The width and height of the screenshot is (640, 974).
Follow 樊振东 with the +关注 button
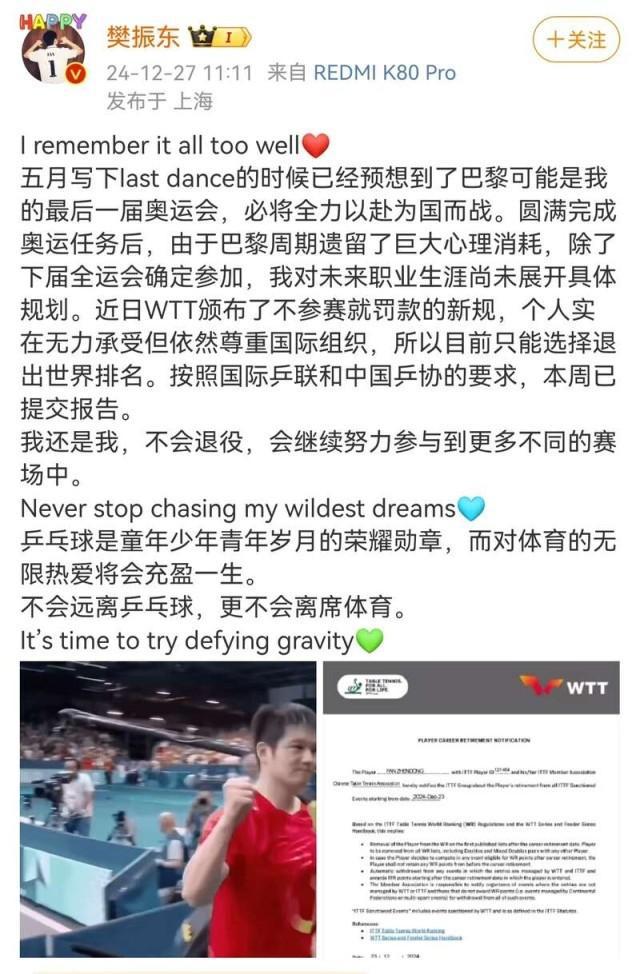(576, 40)
